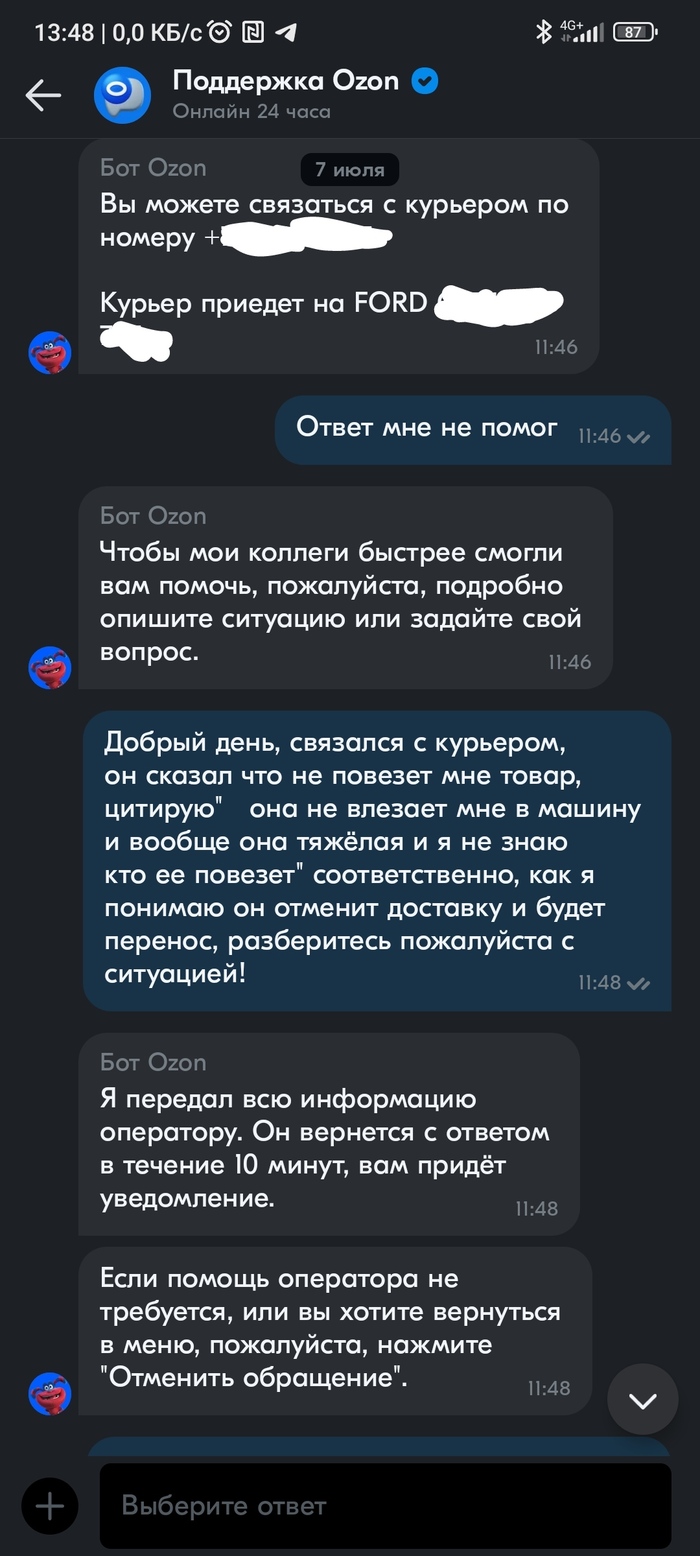Go back from the Ozon support chat
This screenshot has height=1556, width=700.
coord(43,95)
